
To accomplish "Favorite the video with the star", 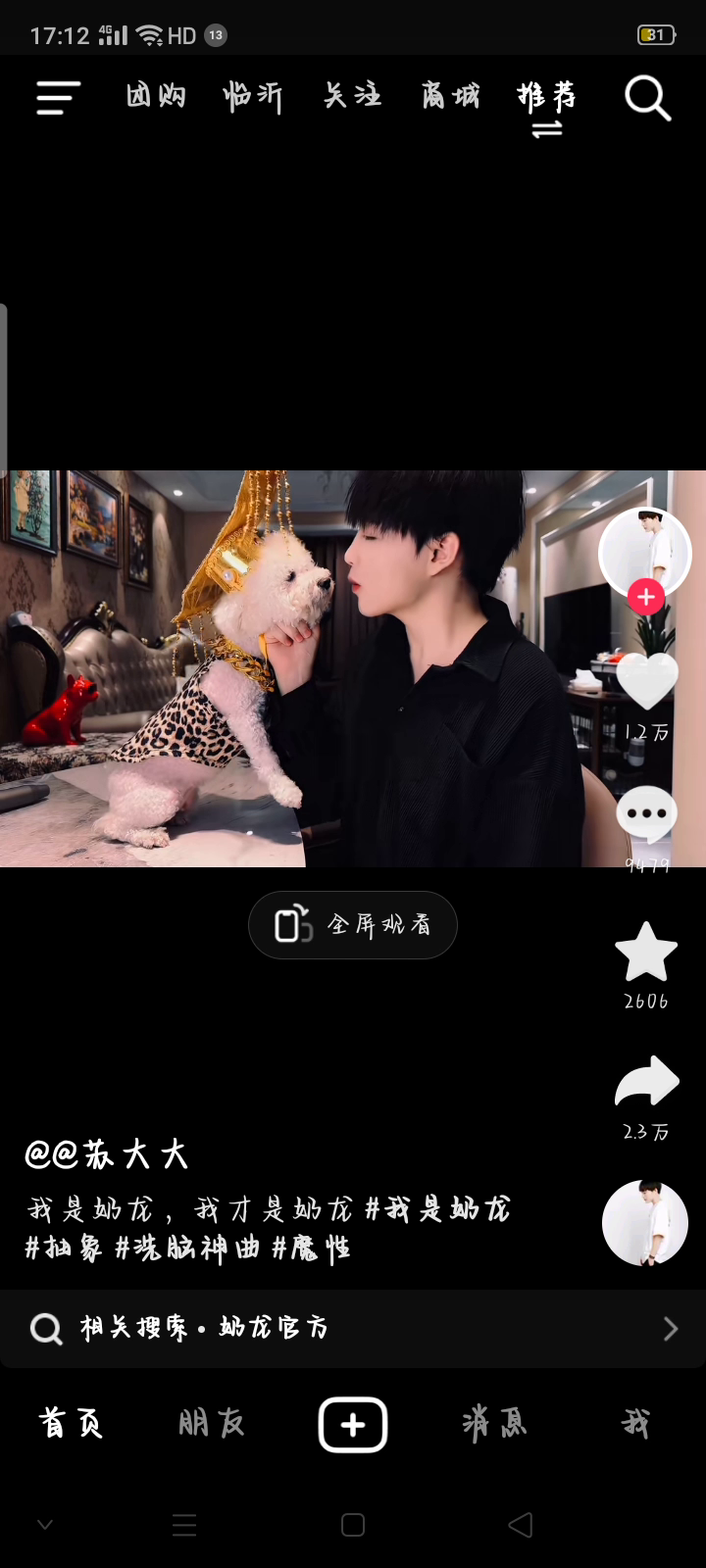I will pyautogui.click(x=646, y=953).
